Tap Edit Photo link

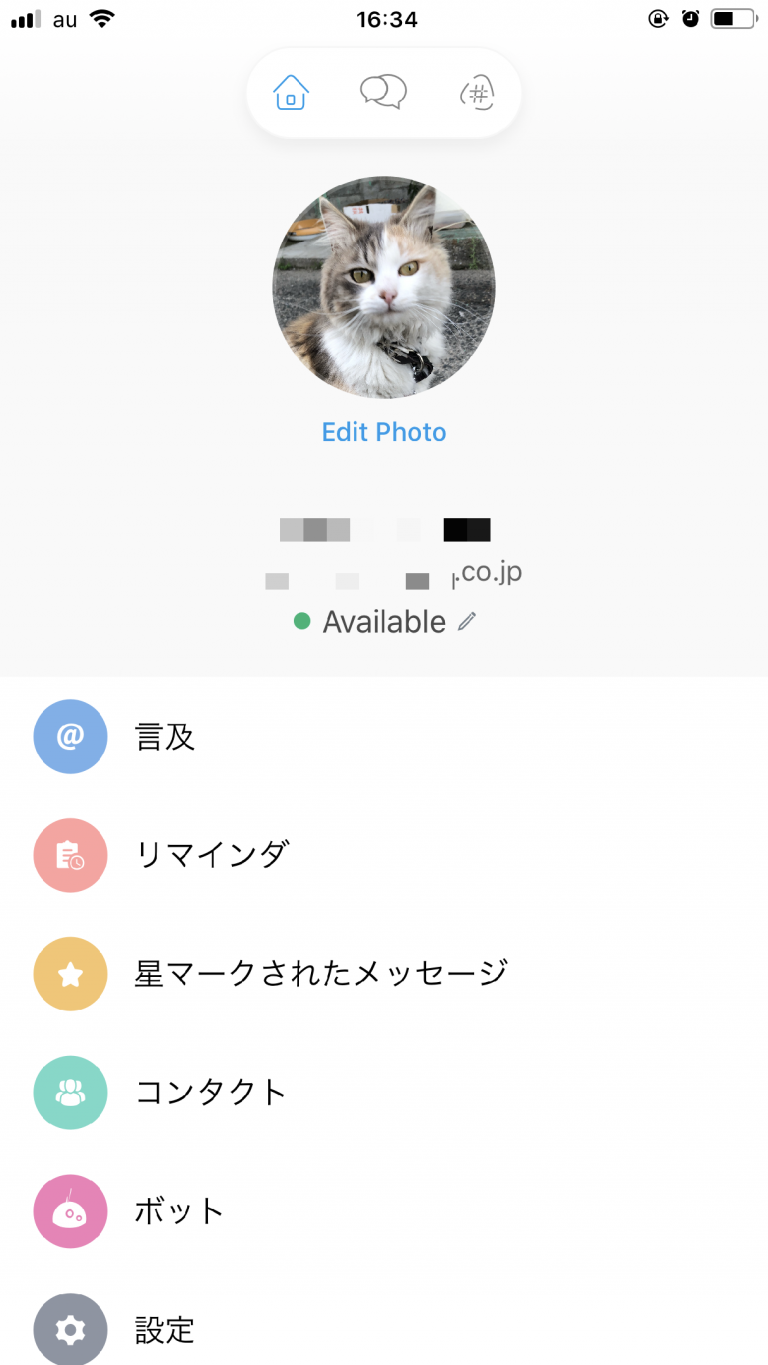(x=384, y=432)
